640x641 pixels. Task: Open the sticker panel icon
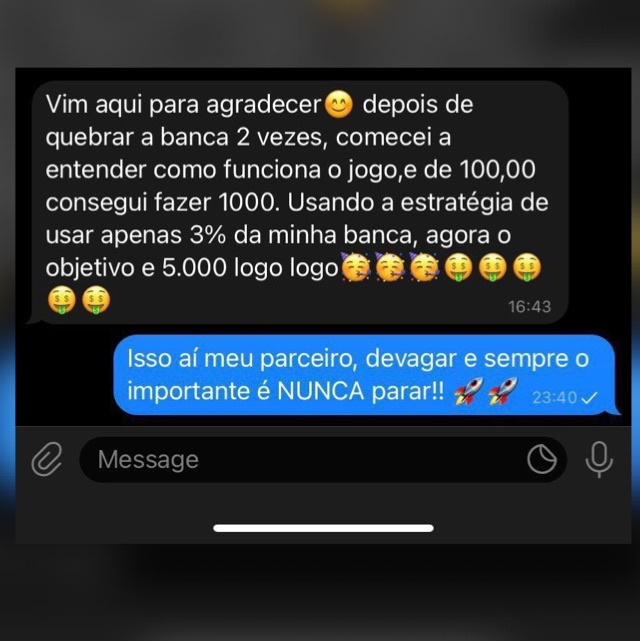tap(542, 460)
